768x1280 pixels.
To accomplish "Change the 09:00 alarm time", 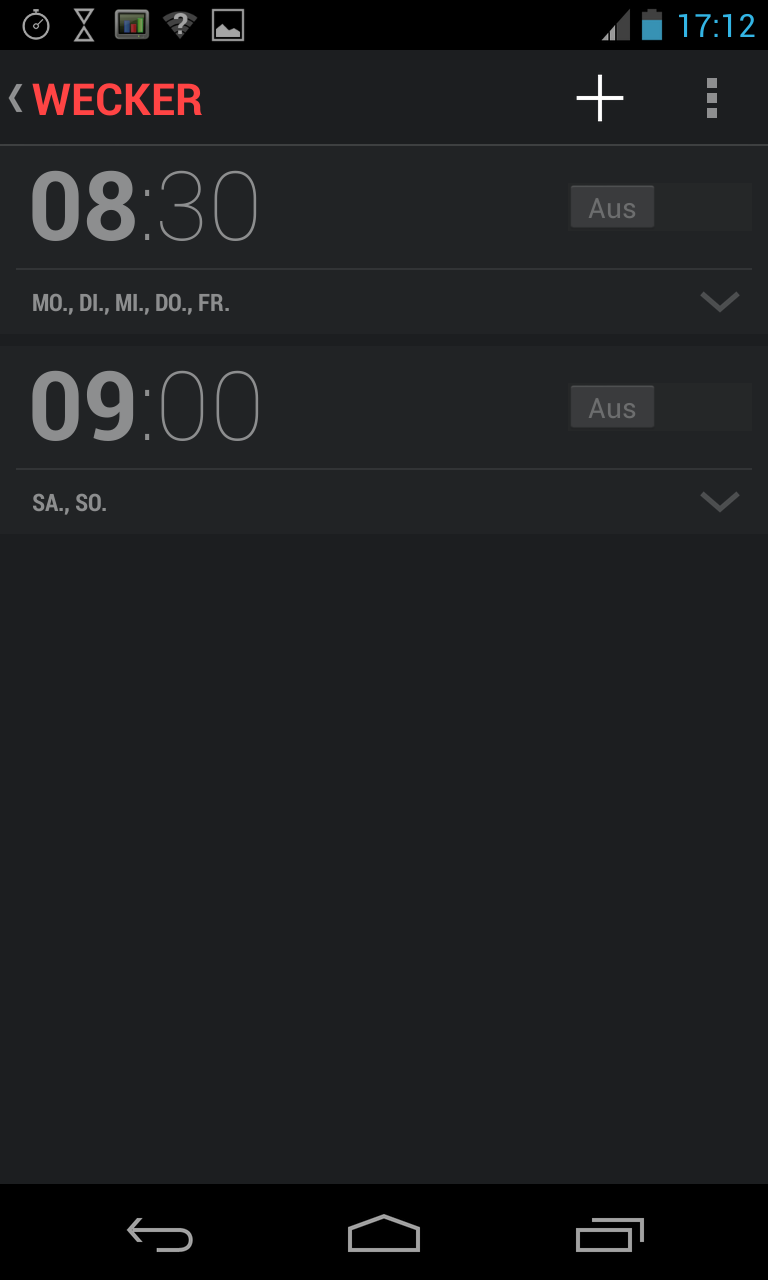I will pyautogui.click(x=145, y=408).
